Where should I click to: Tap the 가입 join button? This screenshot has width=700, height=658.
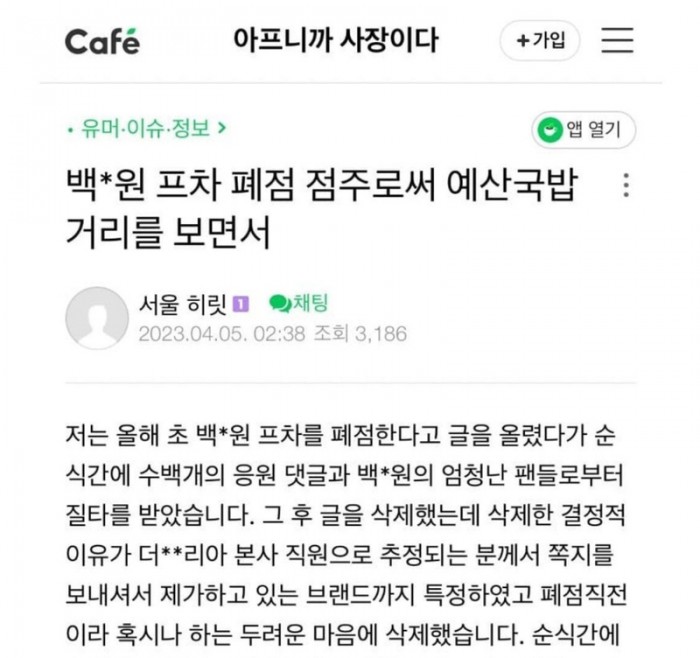[540, 41]
